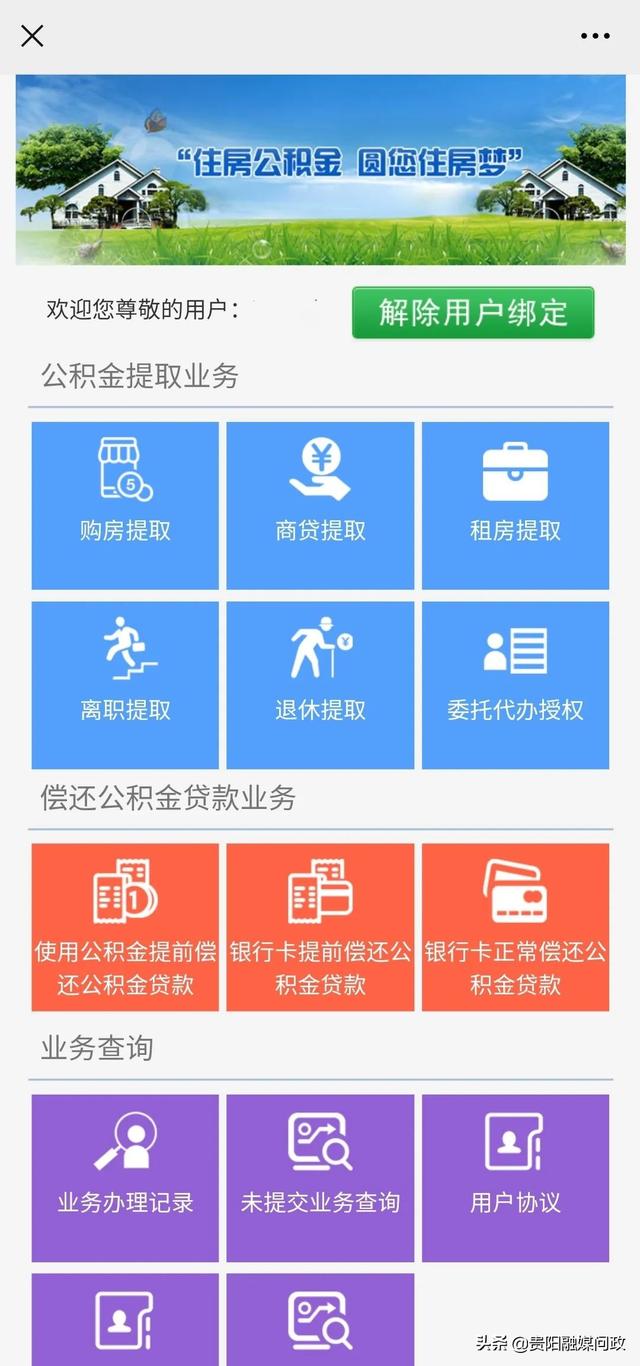Open 退休提取 service
This screenshot has height=1366, width=640.
pos(320,685)
